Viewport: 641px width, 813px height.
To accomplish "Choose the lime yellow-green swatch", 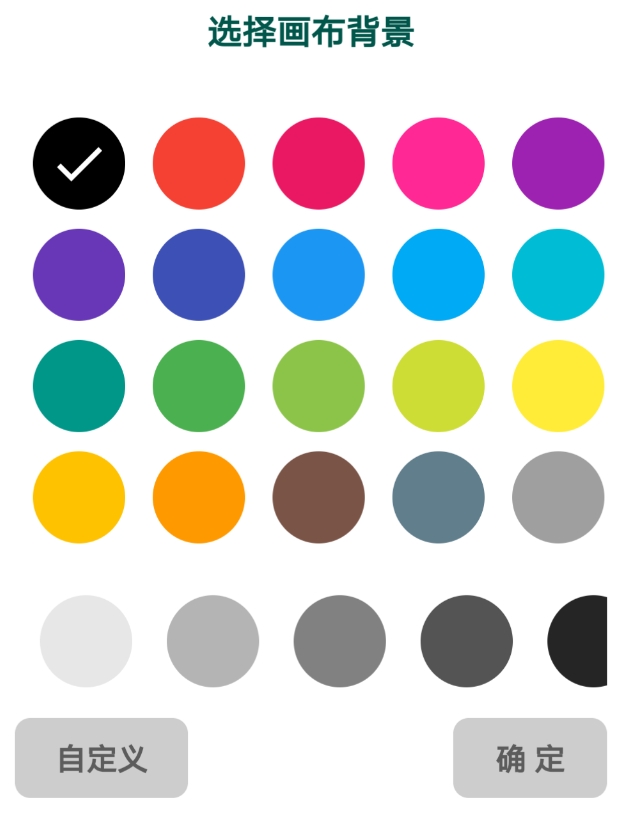I will (438, 386).
